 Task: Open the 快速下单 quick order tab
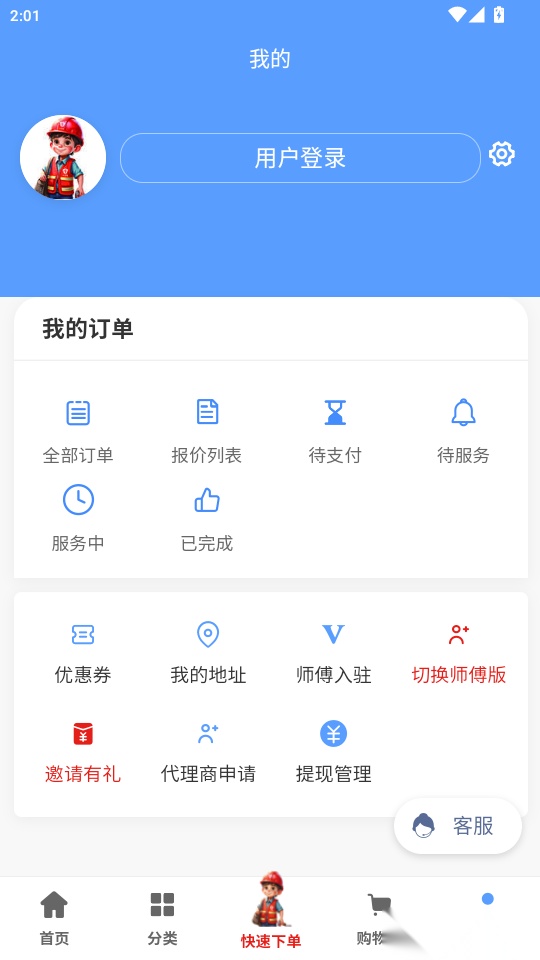271,910
